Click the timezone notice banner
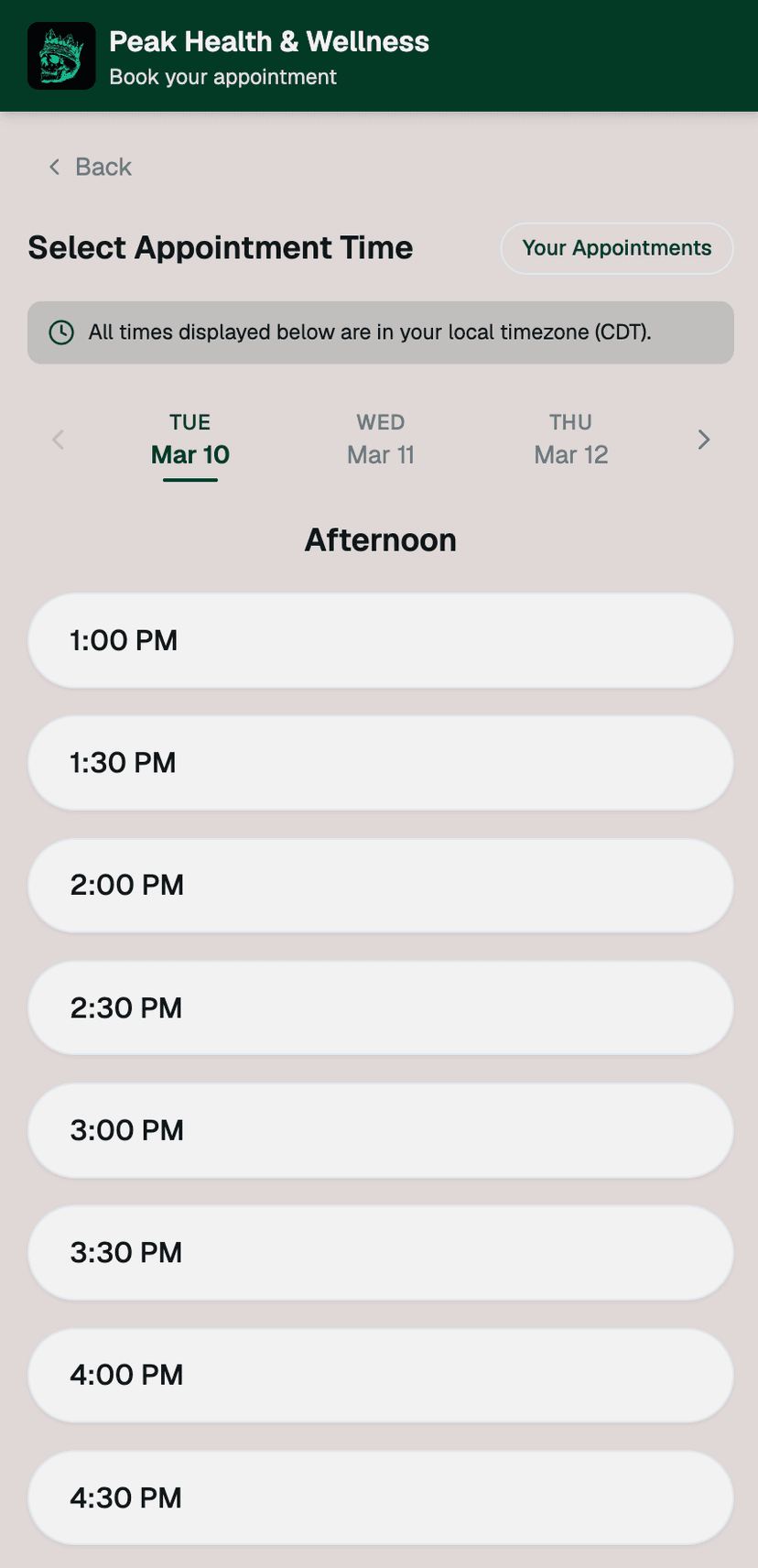 [379, 332]
